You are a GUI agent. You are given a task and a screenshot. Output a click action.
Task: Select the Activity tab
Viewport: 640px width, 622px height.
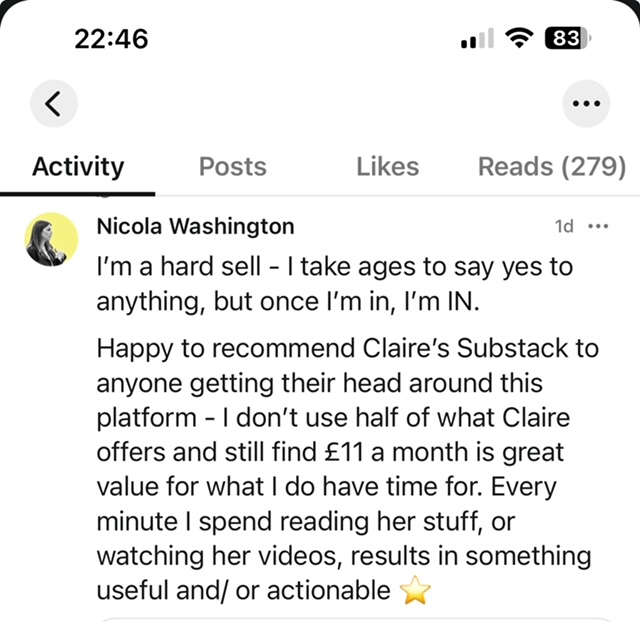[x=78, y=166]
